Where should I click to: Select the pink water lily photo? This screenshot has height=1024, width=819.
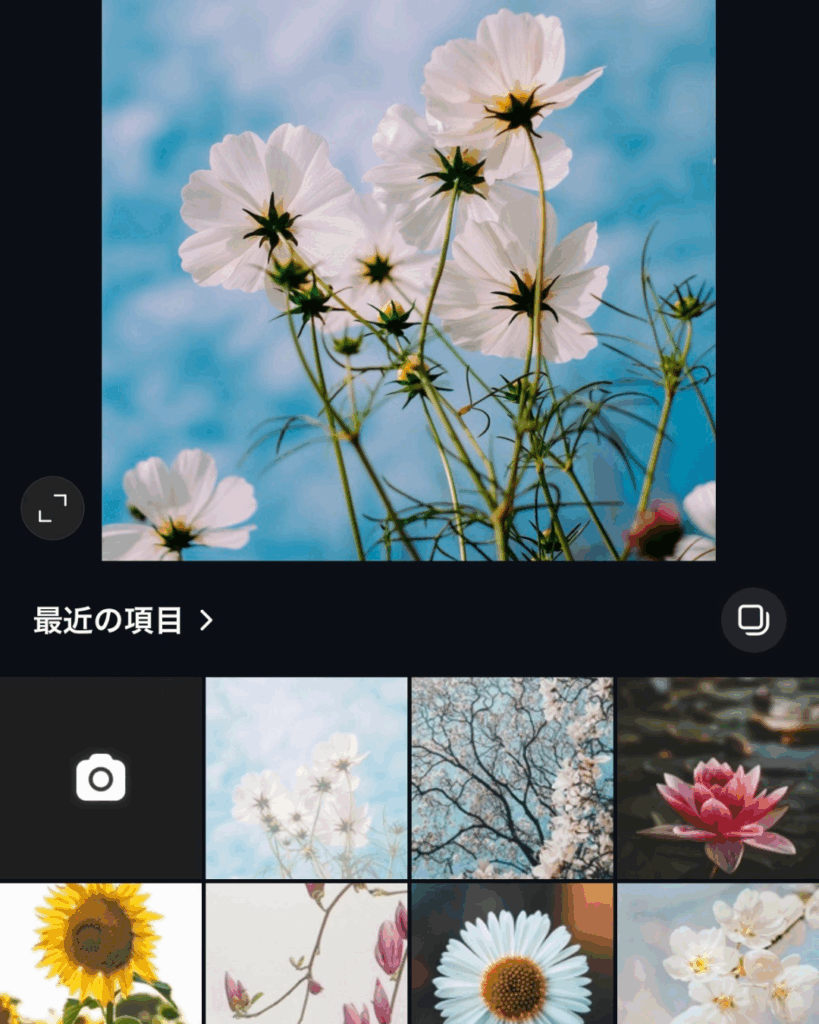[x=717, y=778]
